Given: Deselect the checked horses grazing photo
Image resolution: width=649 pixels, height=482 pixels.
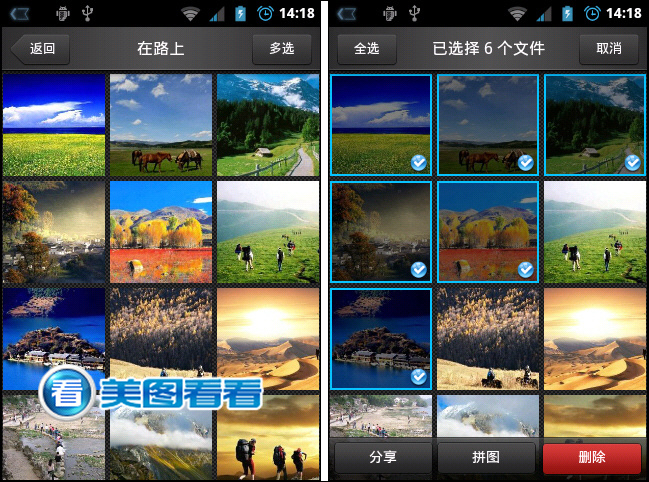Looking at the screenshot, I should tap(487, 125).
